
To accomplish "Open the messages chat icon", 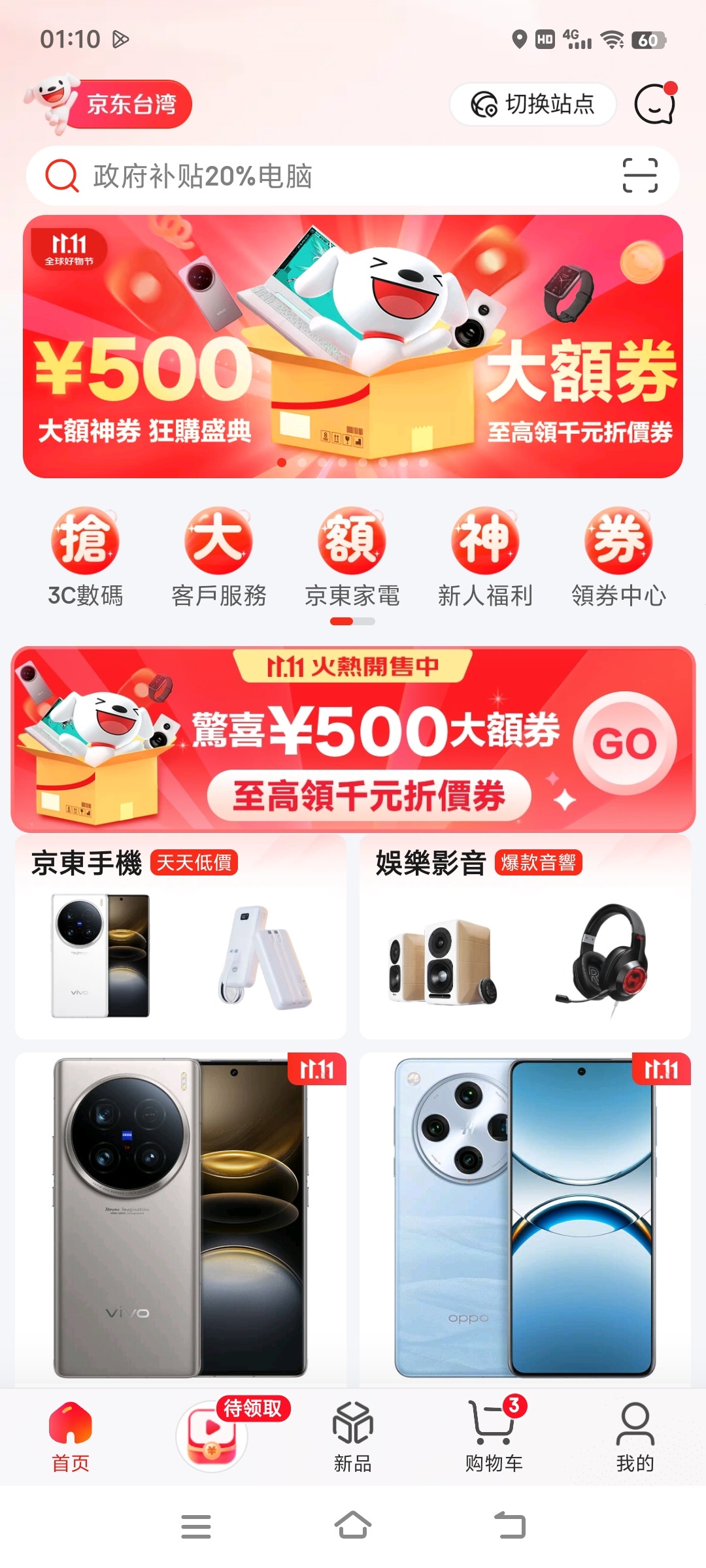I will [x=654, y=104].
